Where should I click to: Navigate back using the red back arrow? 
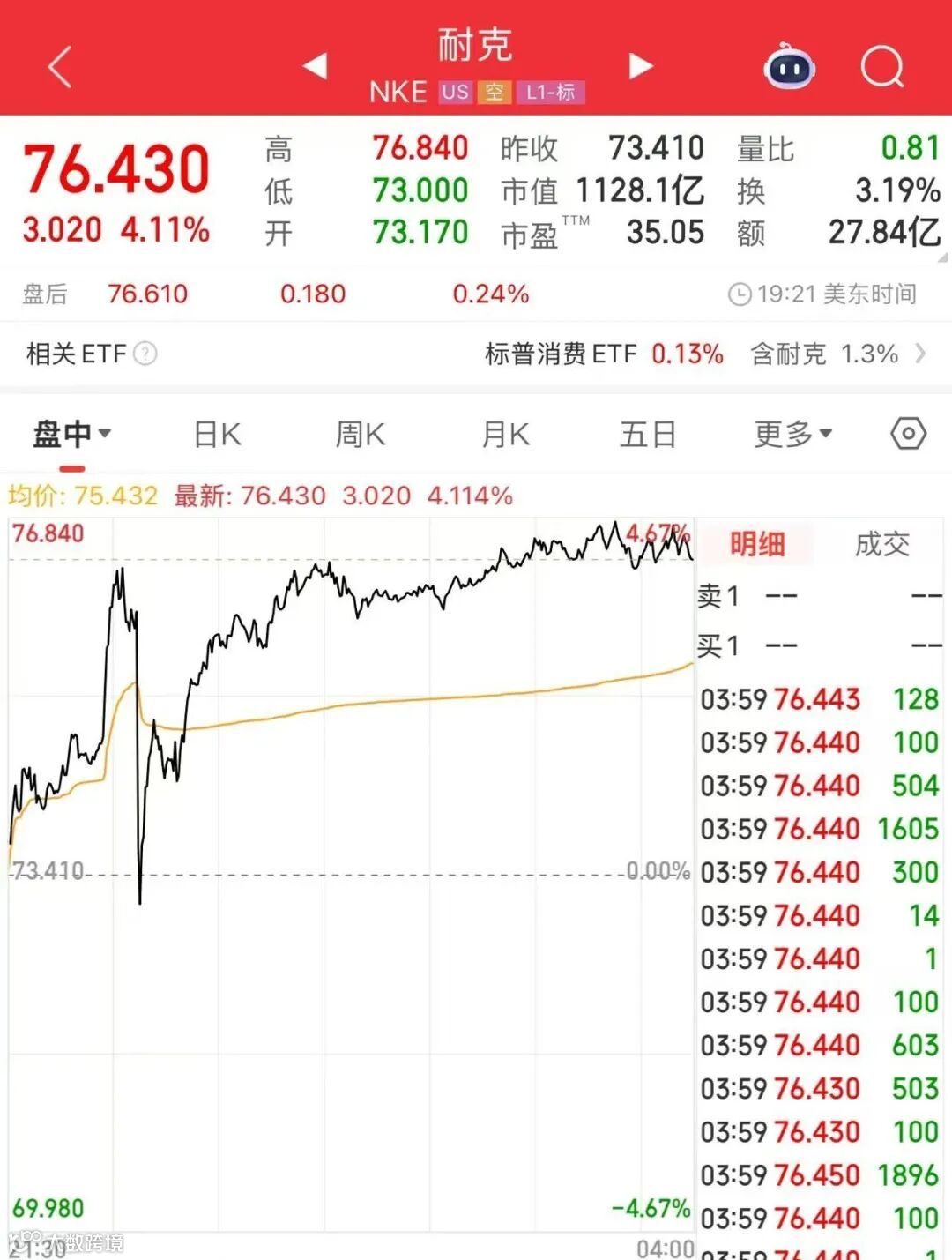(x=59, y=68)
